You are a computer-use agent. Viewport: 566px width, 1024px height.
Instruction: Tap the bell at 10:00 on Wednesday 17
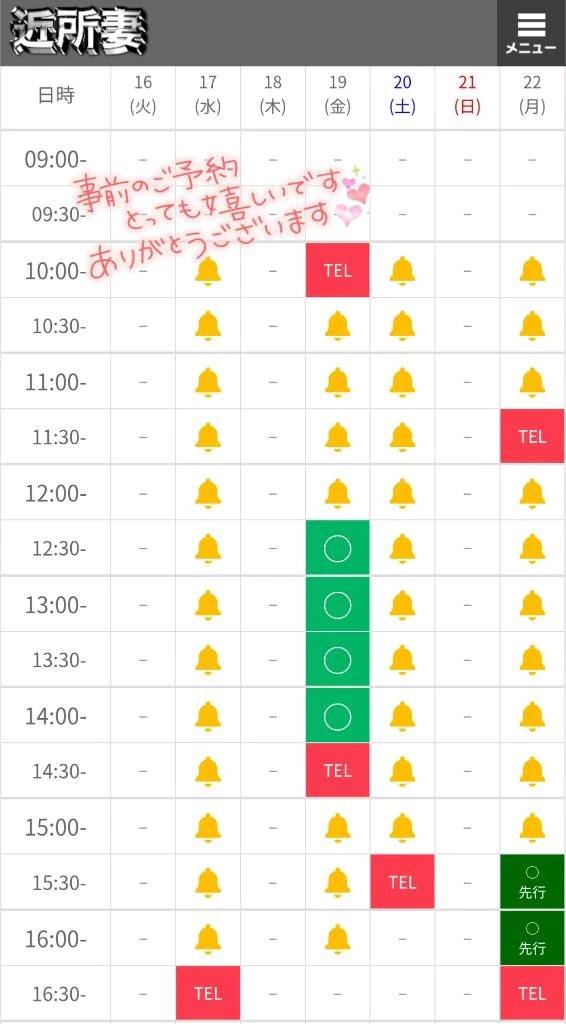208,270
